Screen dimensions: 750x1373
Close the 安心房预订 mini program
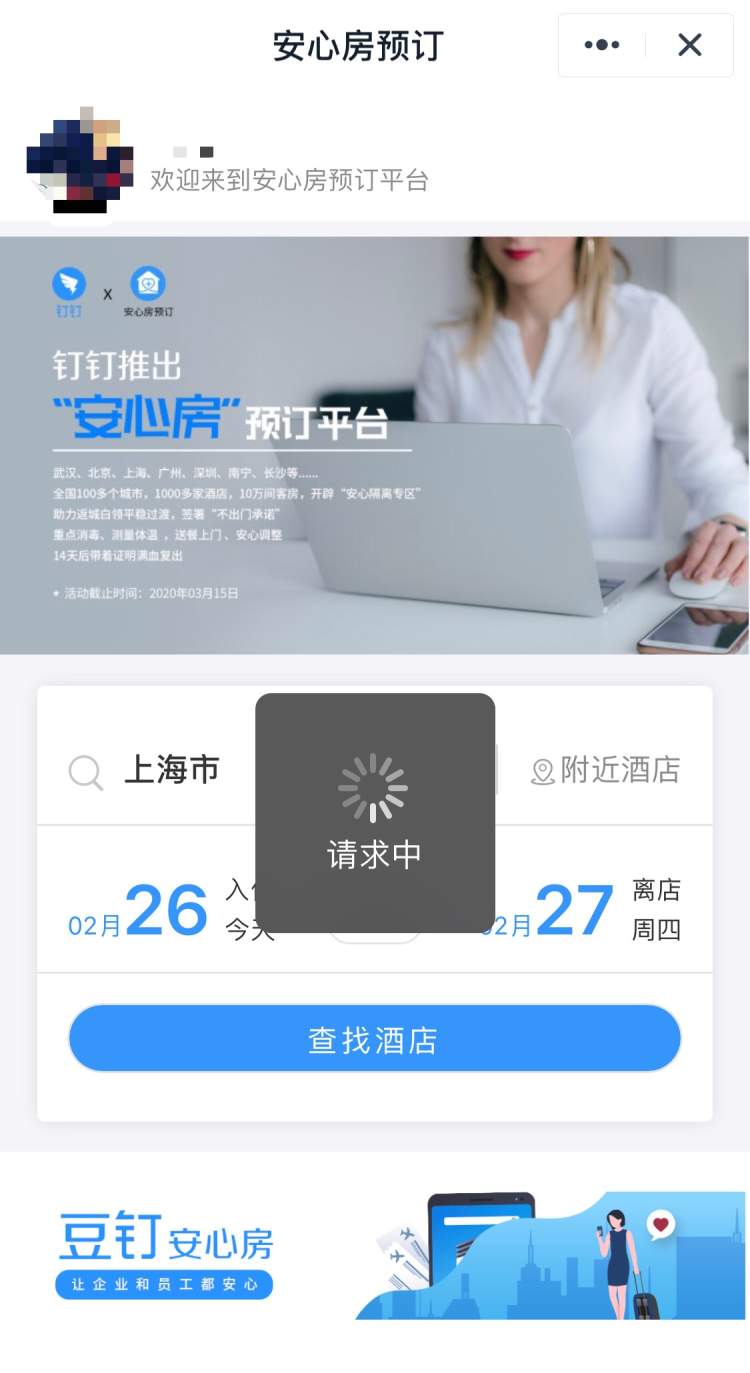690,45
